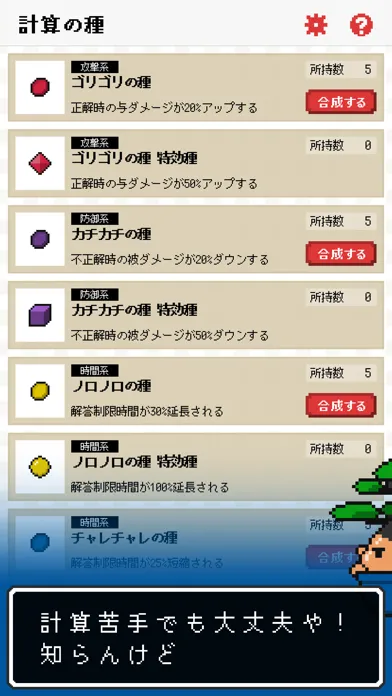
Task: Tap 合成する for ノロノロの種
Action: [x=341, y=406]
